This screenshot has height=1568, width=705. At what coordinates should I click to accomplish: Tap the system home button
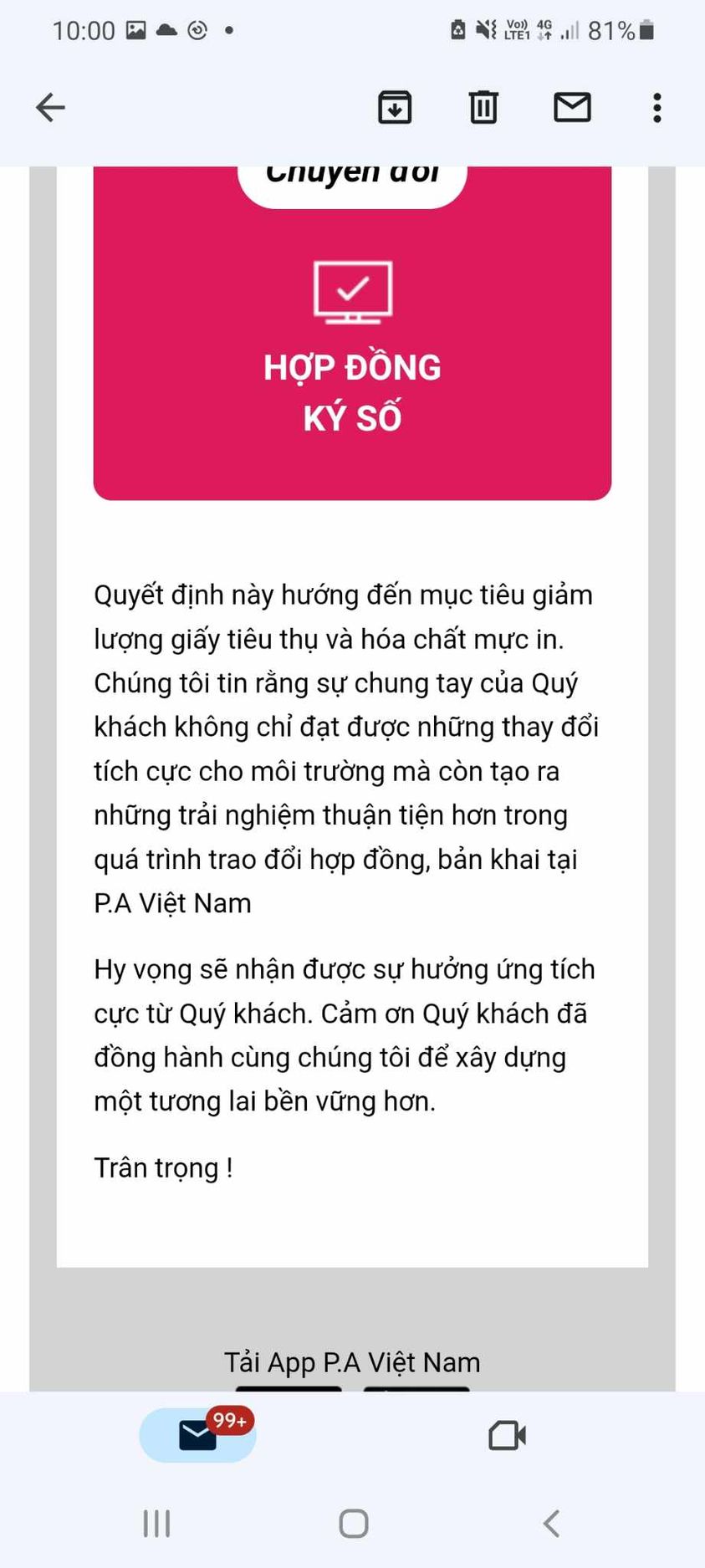coord(353,1523)
